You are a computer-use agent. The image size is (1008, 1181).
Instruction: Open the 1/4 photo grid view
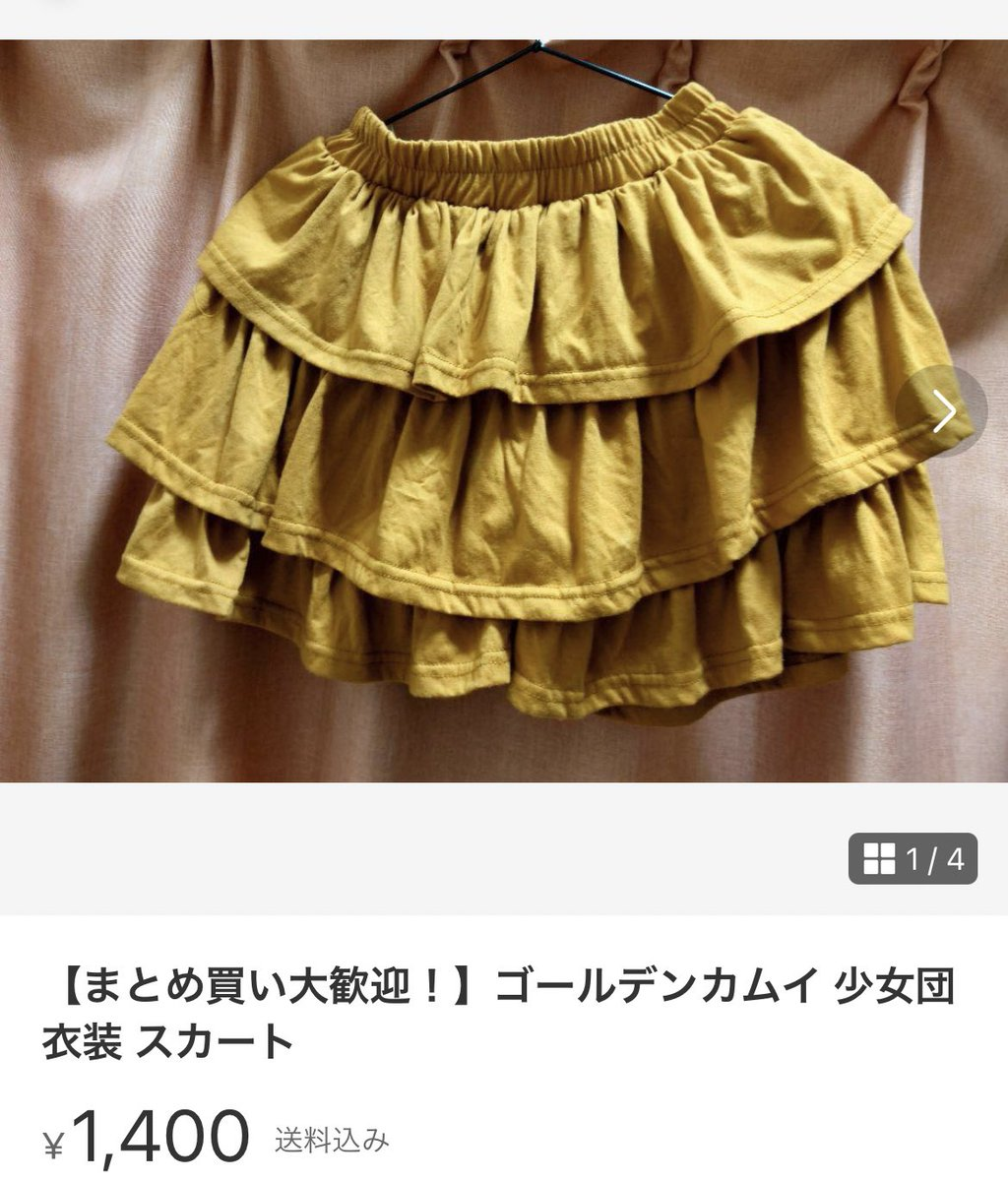coord(912,859)
